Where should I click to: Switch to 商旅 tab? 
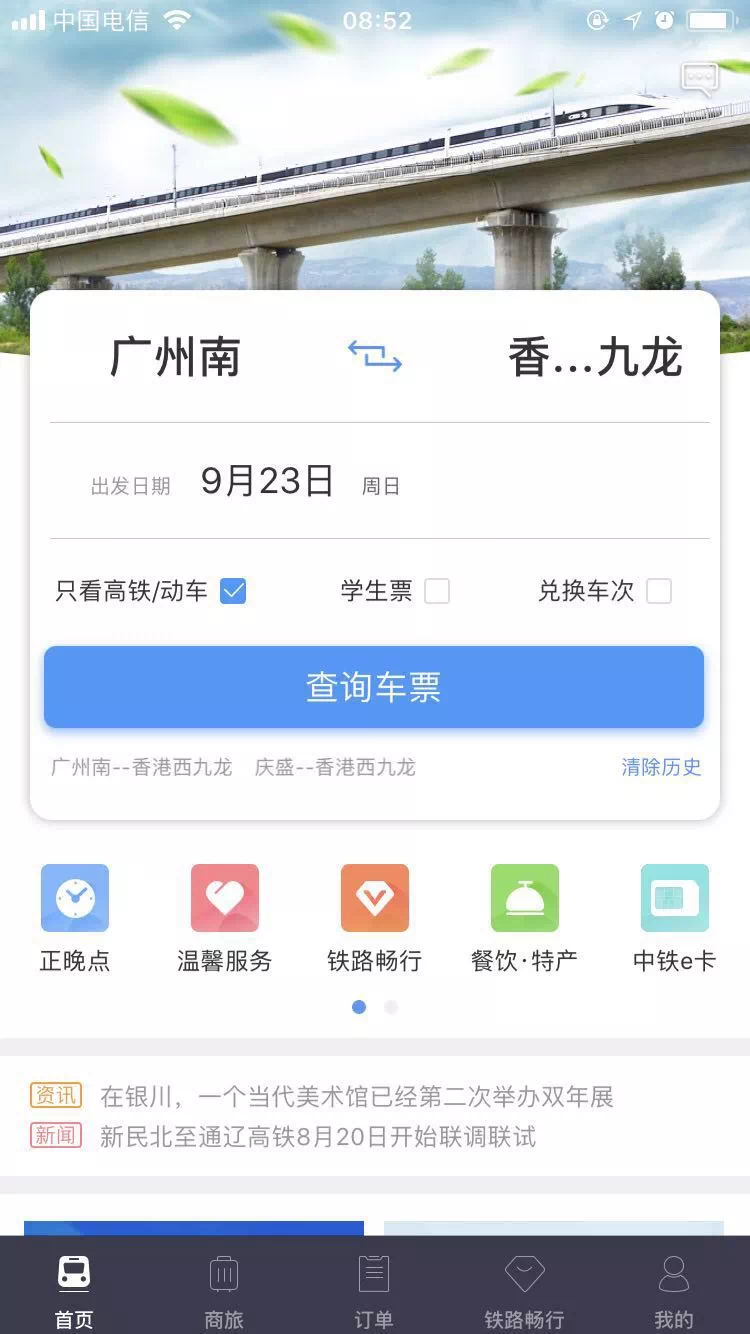pos(224,1291)
